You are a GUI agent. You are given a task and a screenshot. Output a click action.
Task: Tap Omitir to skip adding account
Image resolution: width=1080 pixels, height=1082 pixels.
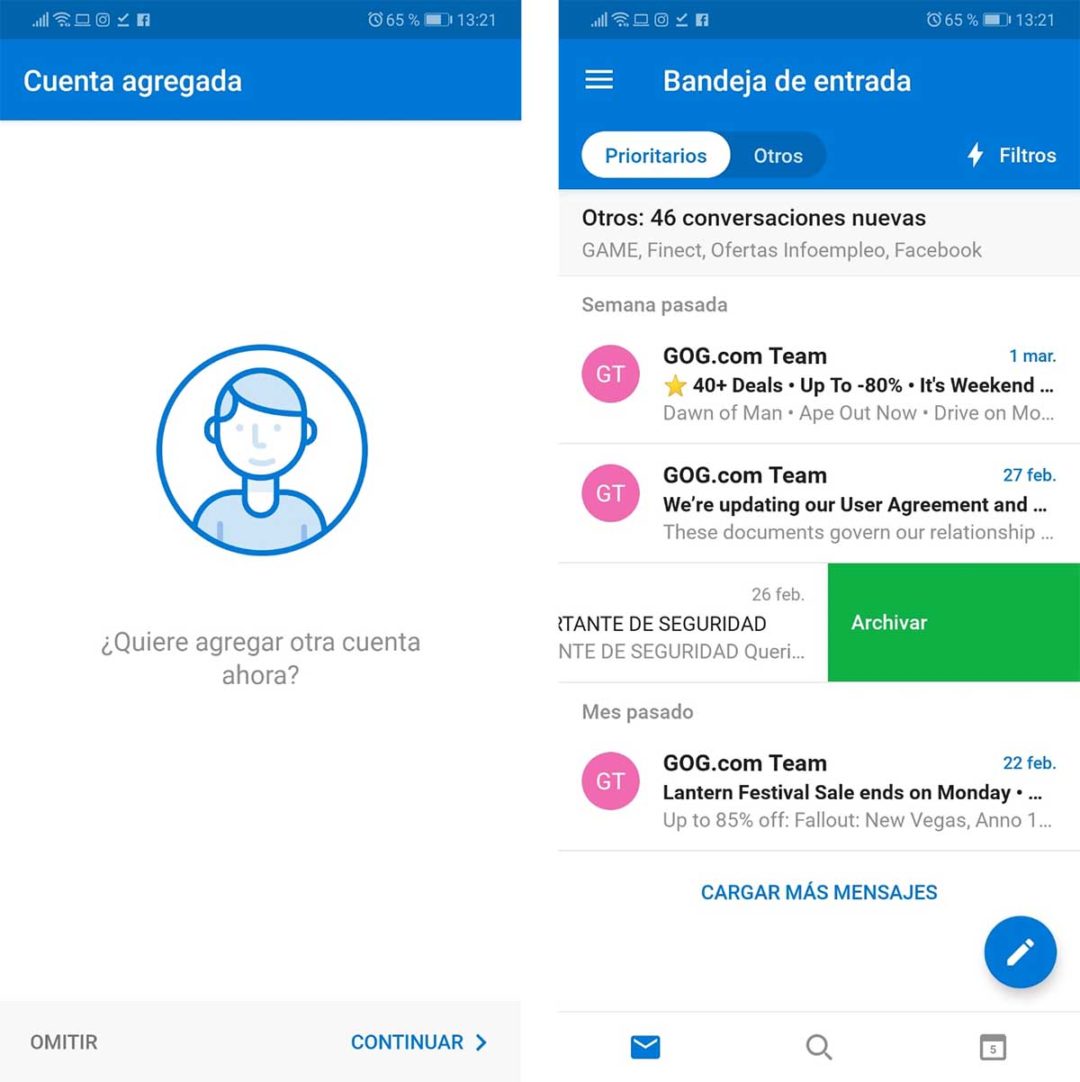64,1042
